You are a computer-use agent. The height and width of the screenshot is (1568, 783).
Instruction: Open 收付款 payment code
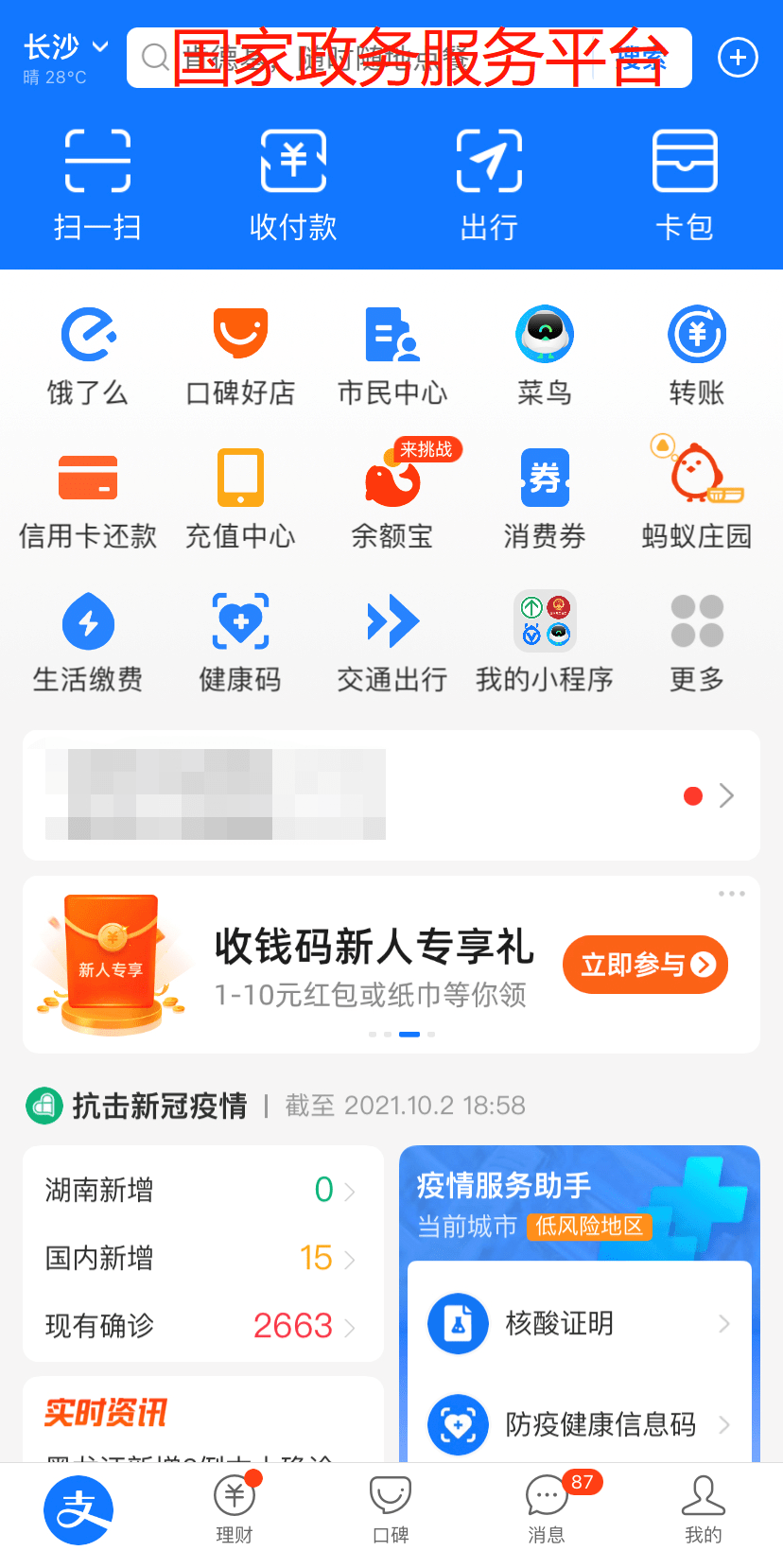click(293, 185)
